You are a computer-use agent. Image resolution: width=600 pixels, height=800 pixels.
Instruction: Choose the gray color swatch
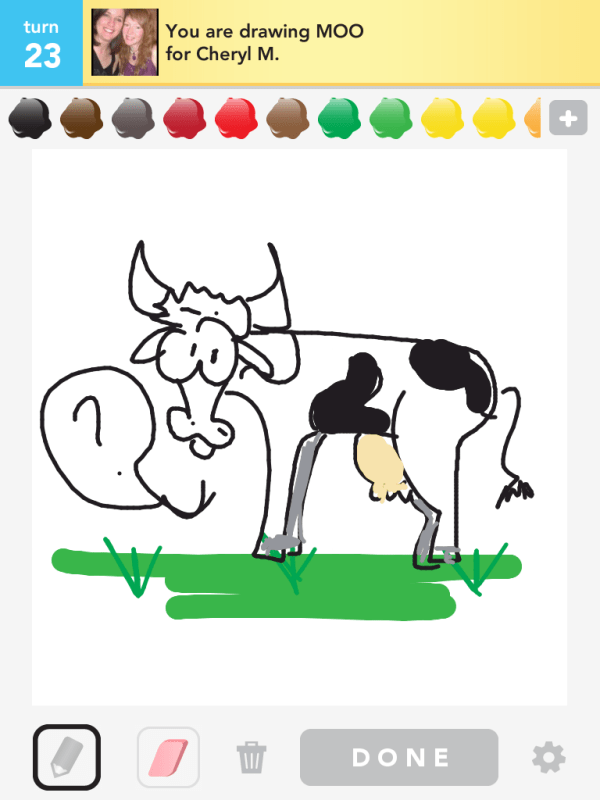point(132,119)
